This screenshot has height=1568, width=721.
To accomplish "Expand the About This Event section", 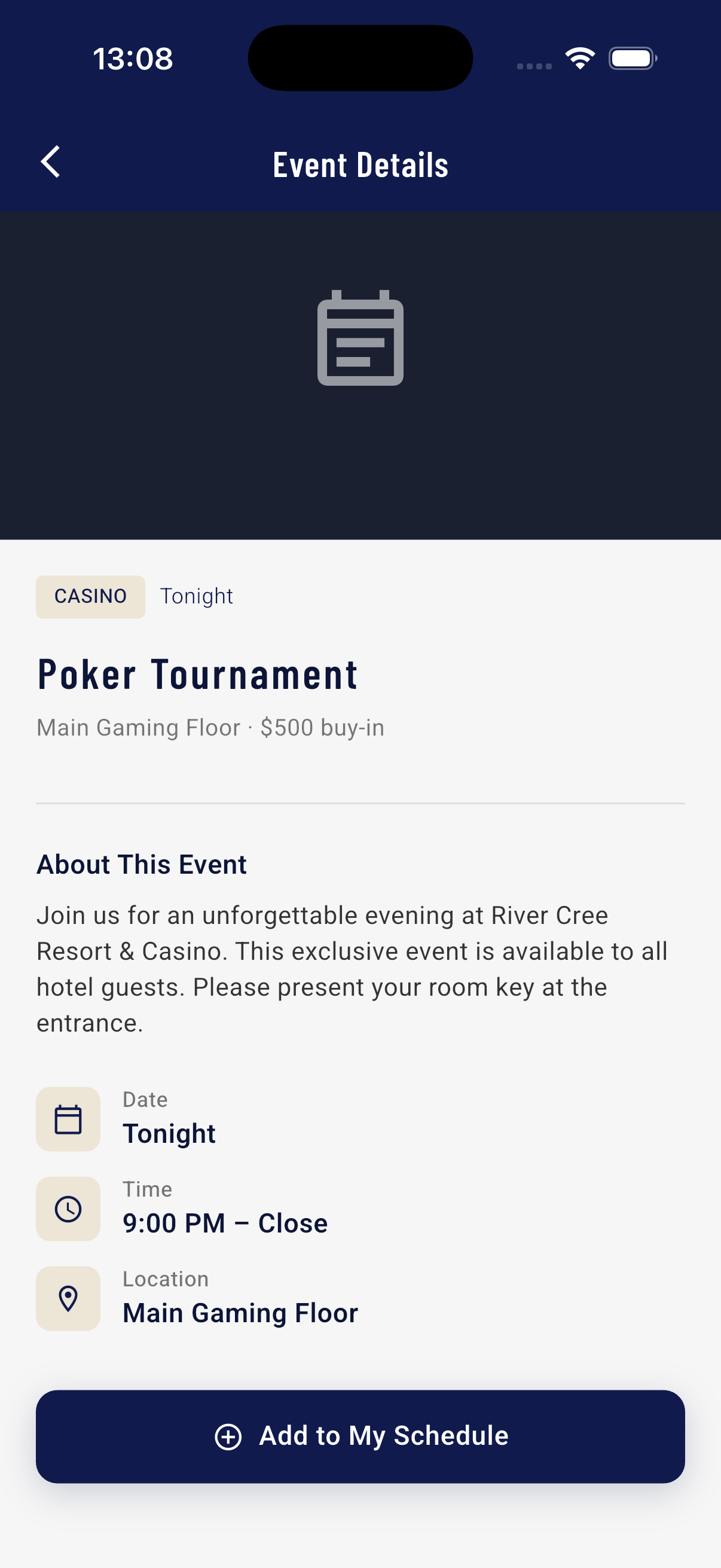I will [142, 864].
